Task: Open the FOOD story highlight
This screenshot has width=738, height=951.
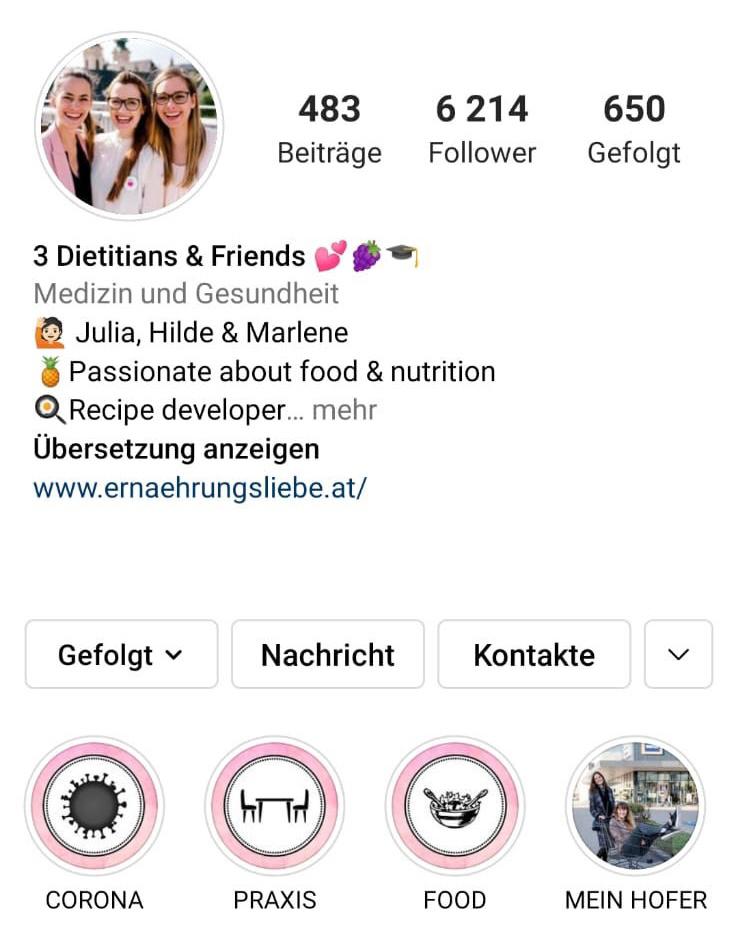Action: point(455,806)
